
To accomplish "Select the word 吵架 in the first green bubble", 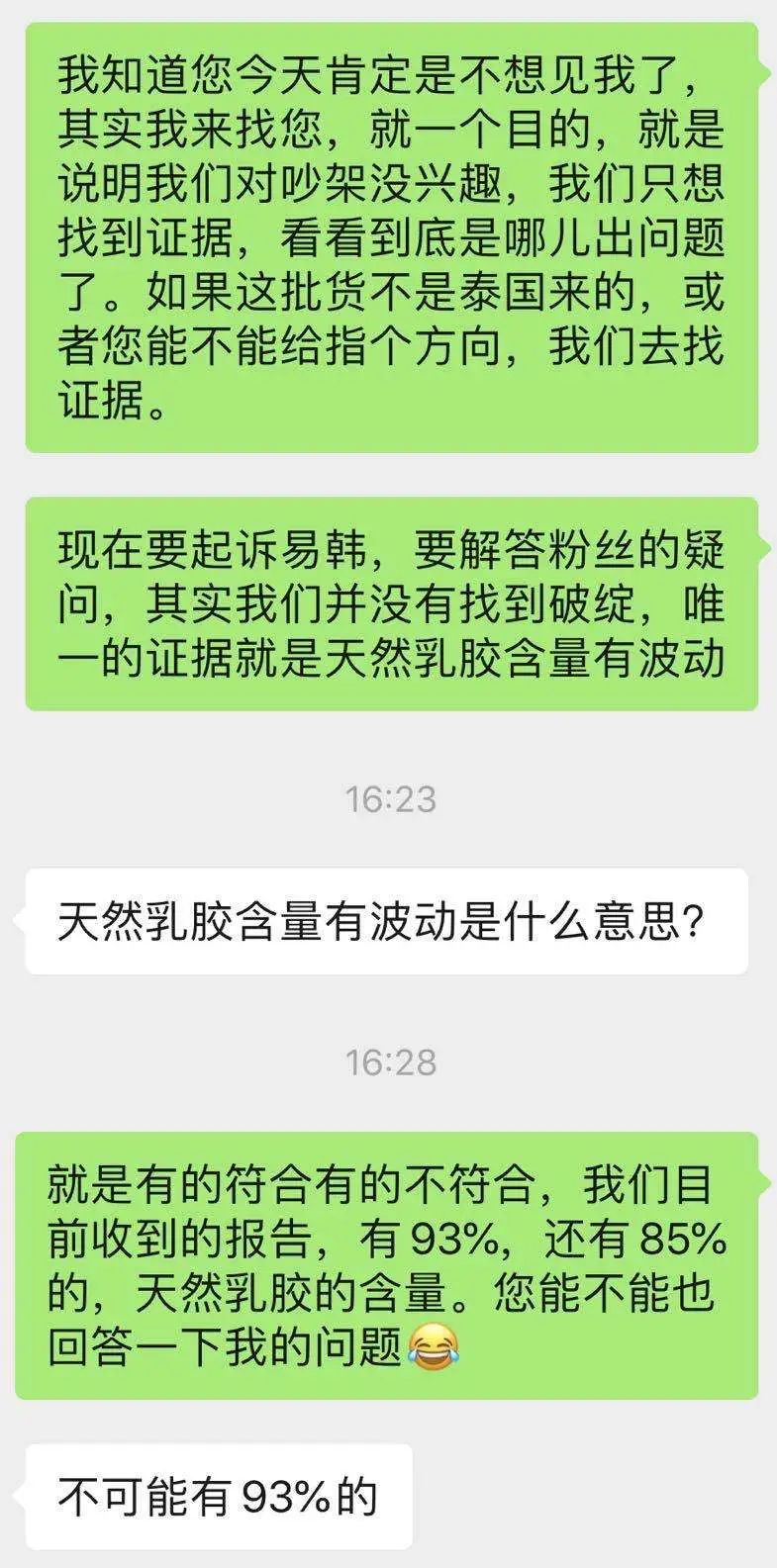I will click(x=329, y=186).
